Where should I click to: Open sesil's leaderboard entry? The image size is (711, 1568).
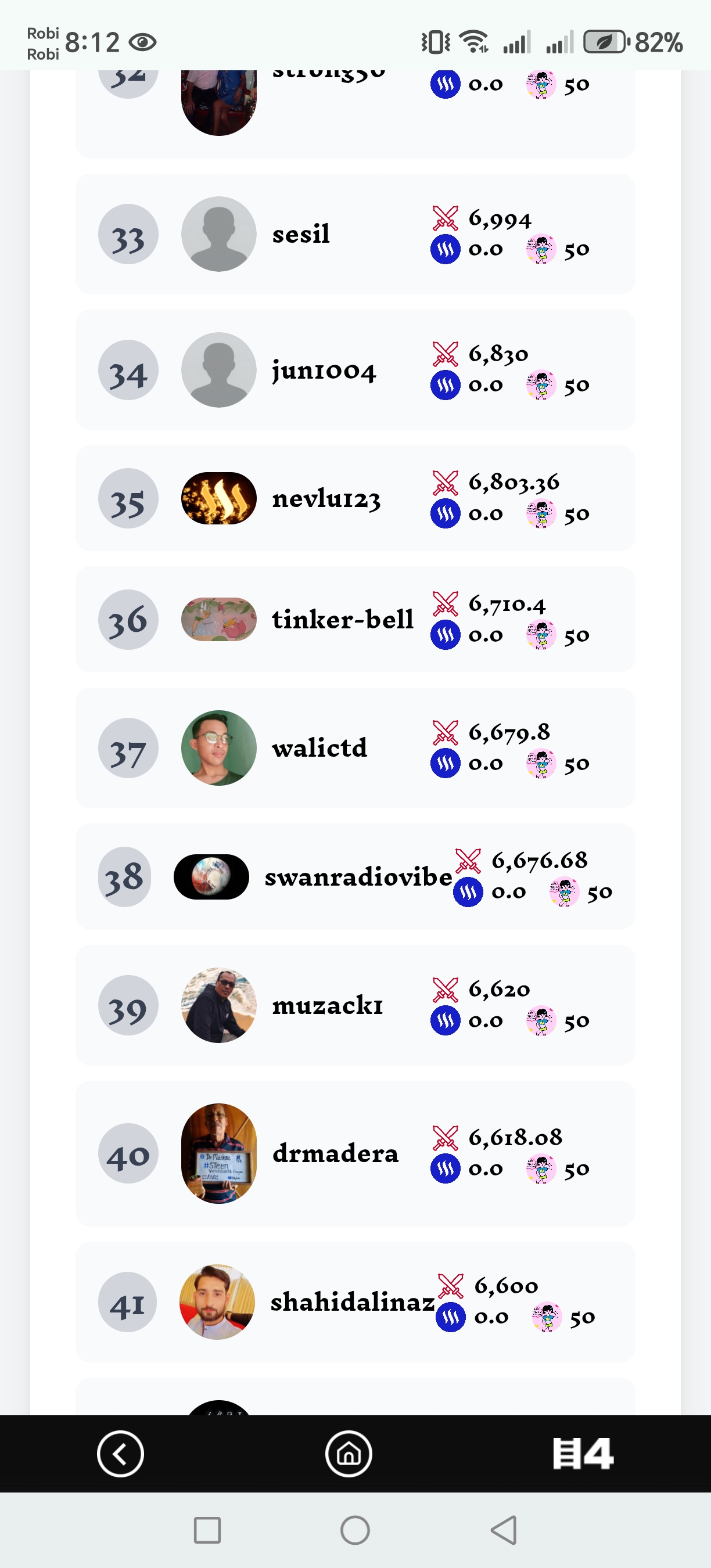click(x=355, y=233)
